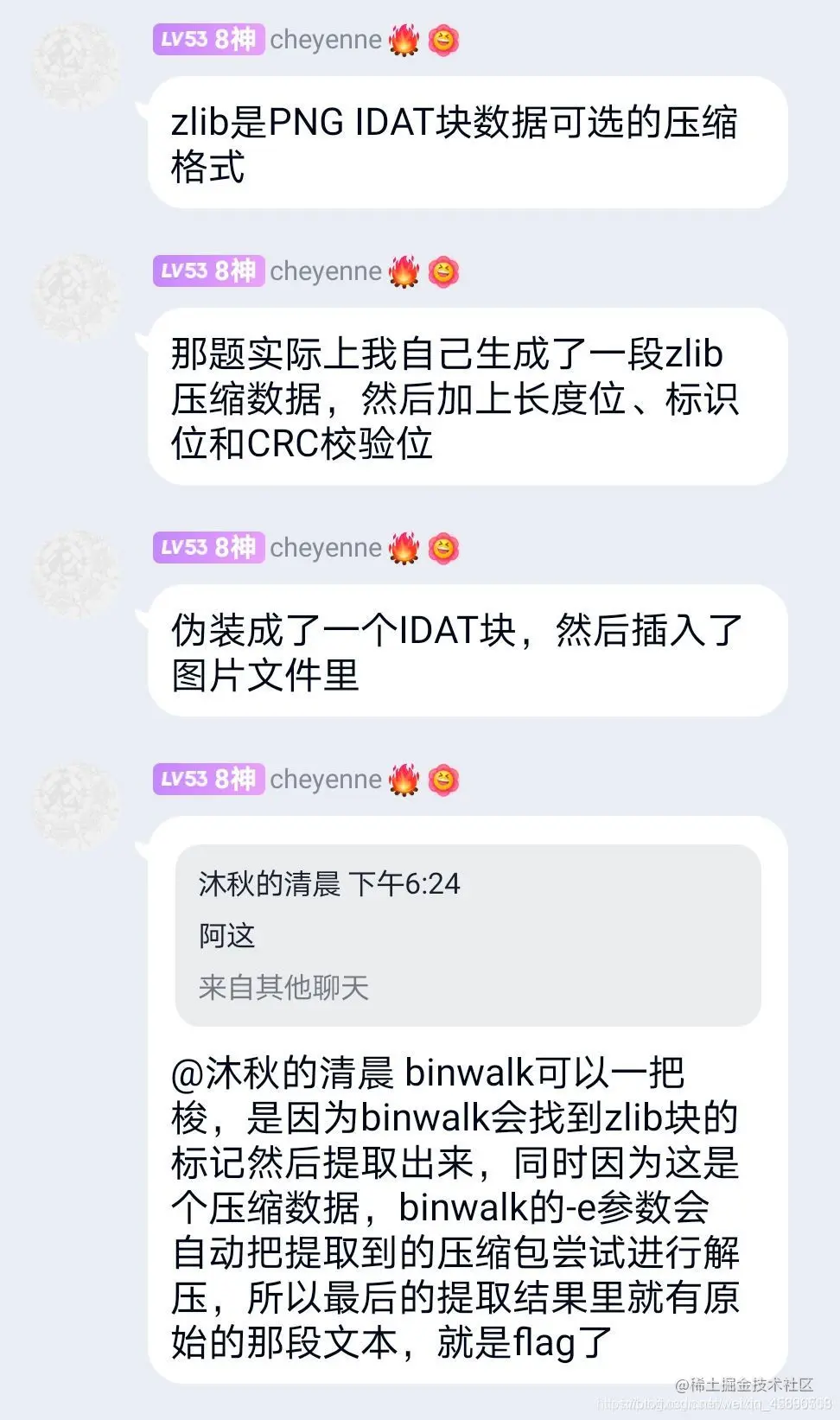Click the 8神 badge on the fourth message

click(235, 779)
